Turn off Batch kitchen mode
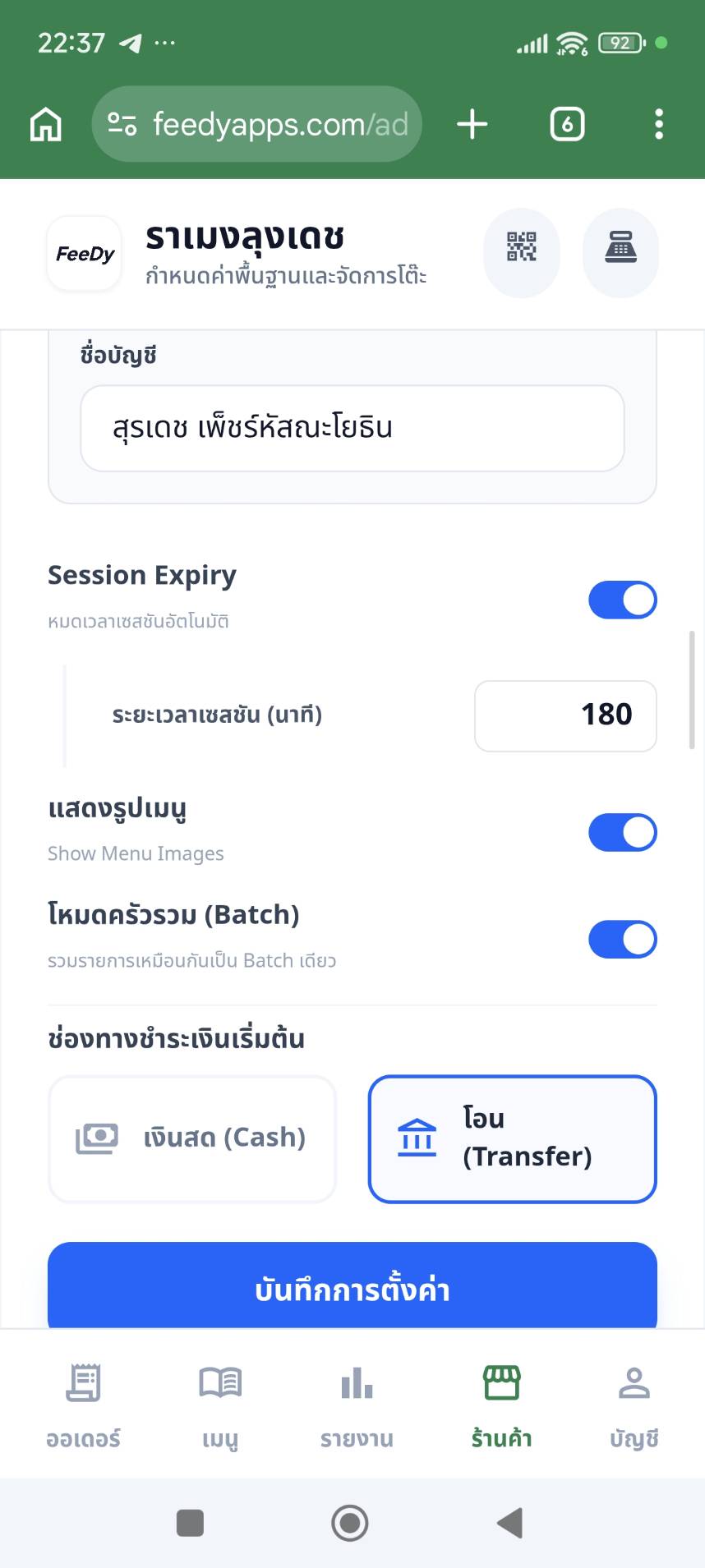The height and width of the screenshot is (1568, 705). click(x=622, y=939)
